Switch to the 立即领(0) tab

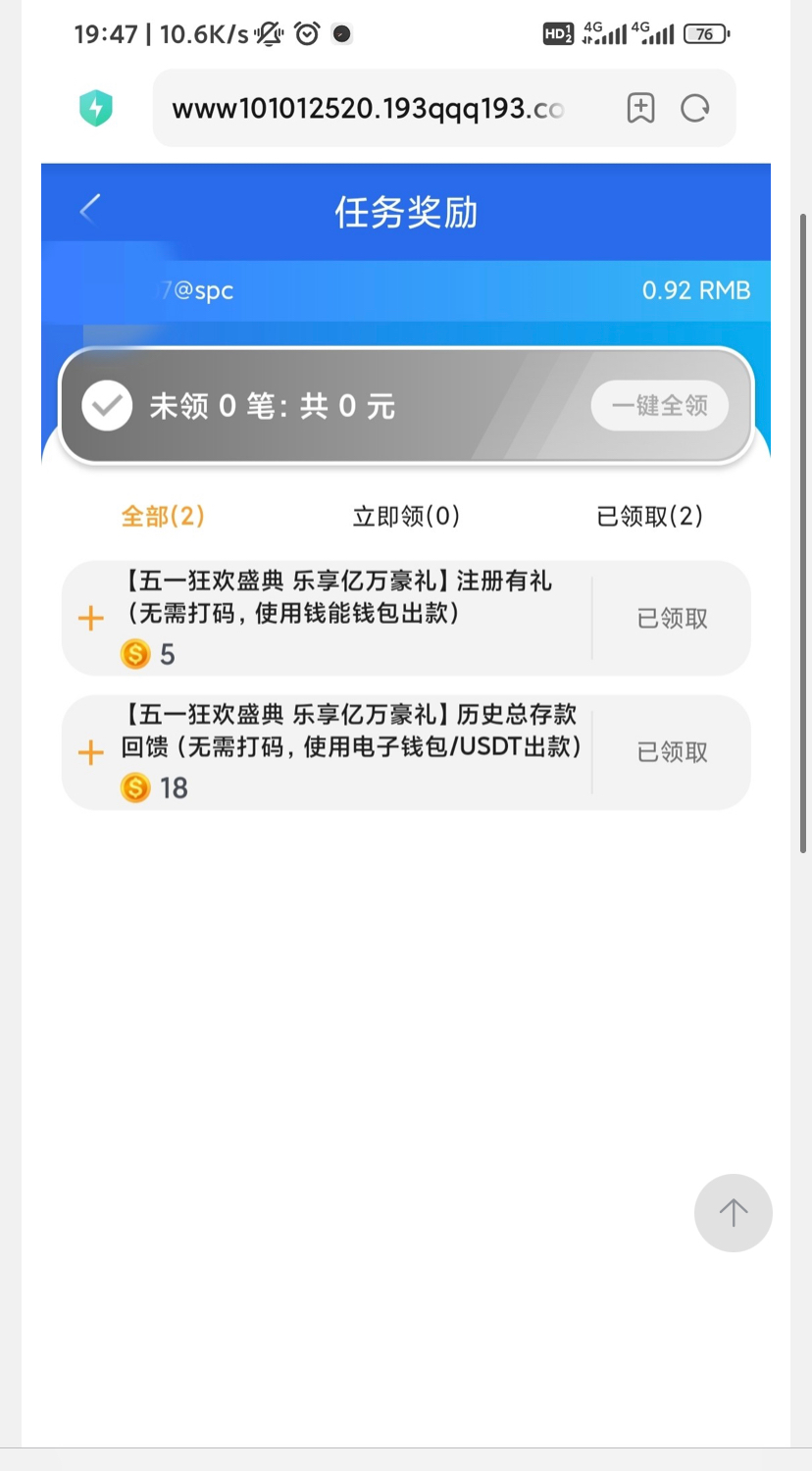click(406, 516)
